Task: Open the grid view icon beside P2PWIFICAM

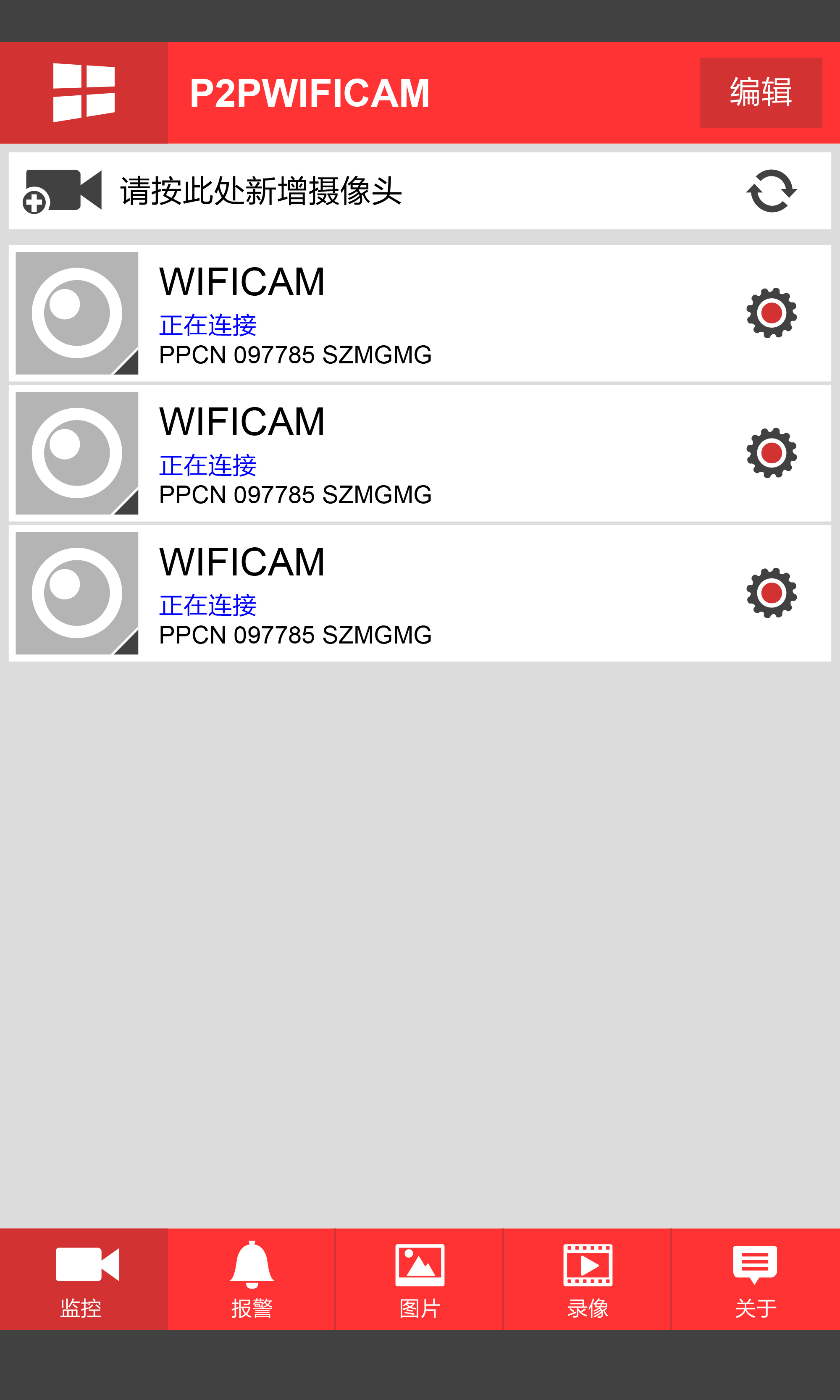Action: pos(84,92)
